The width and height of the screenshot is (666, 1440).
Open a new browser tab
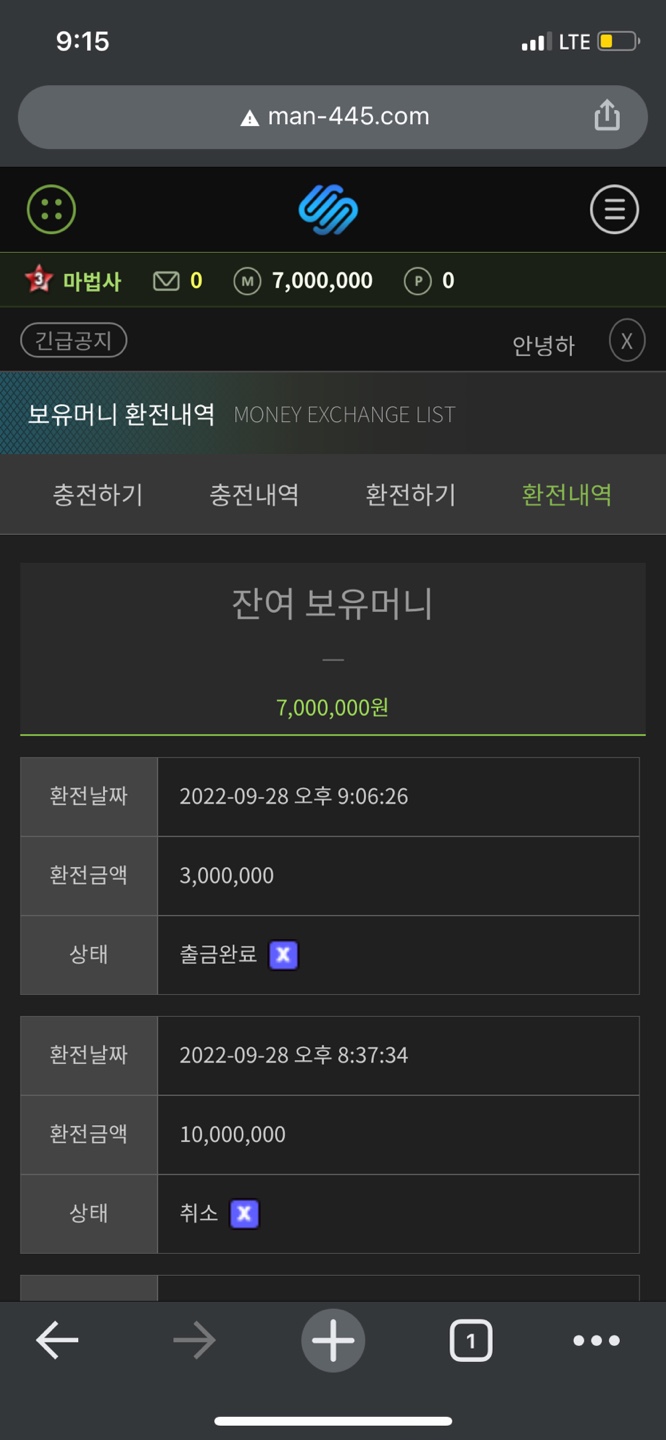[x=333, y=1340]
